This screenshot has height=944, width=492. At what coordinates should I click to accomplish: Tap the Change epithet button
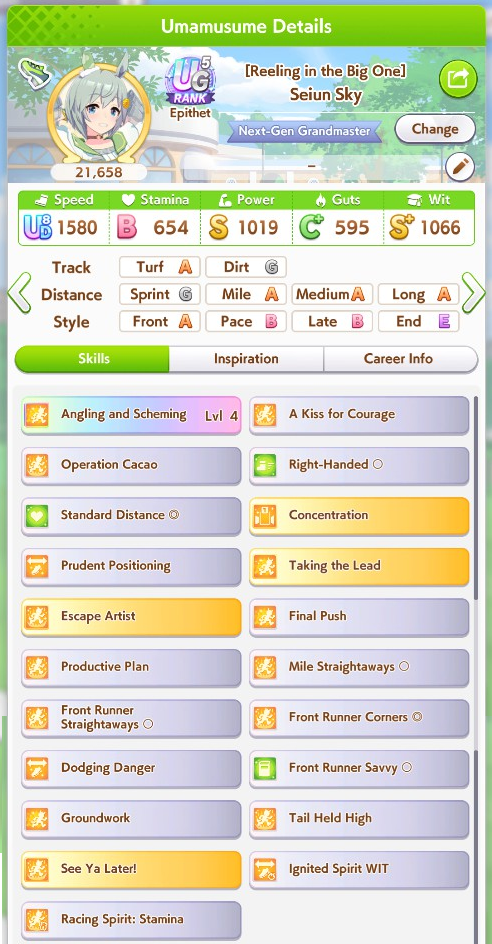click(x=435, y=129)
